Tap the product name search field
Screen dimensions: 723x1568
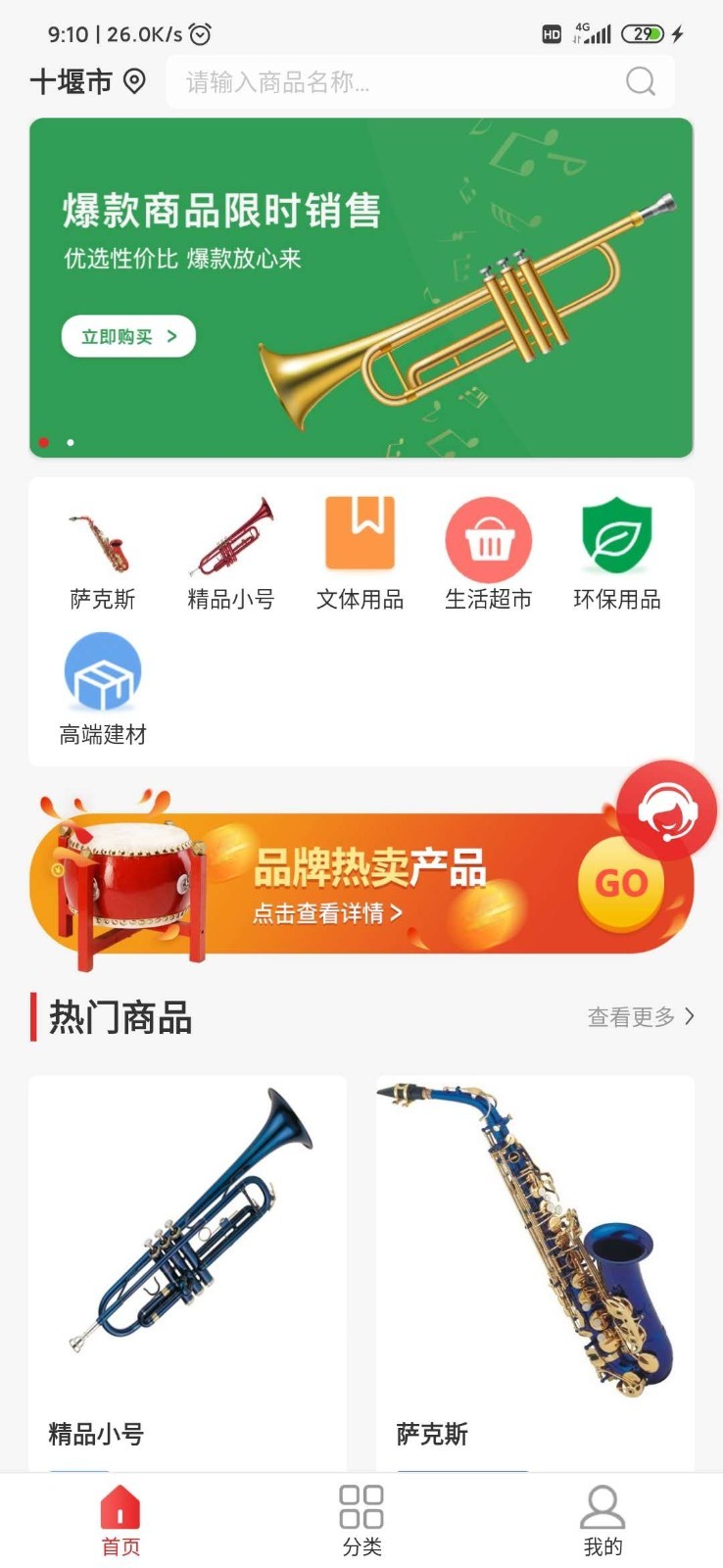click(x=392, y=81)
